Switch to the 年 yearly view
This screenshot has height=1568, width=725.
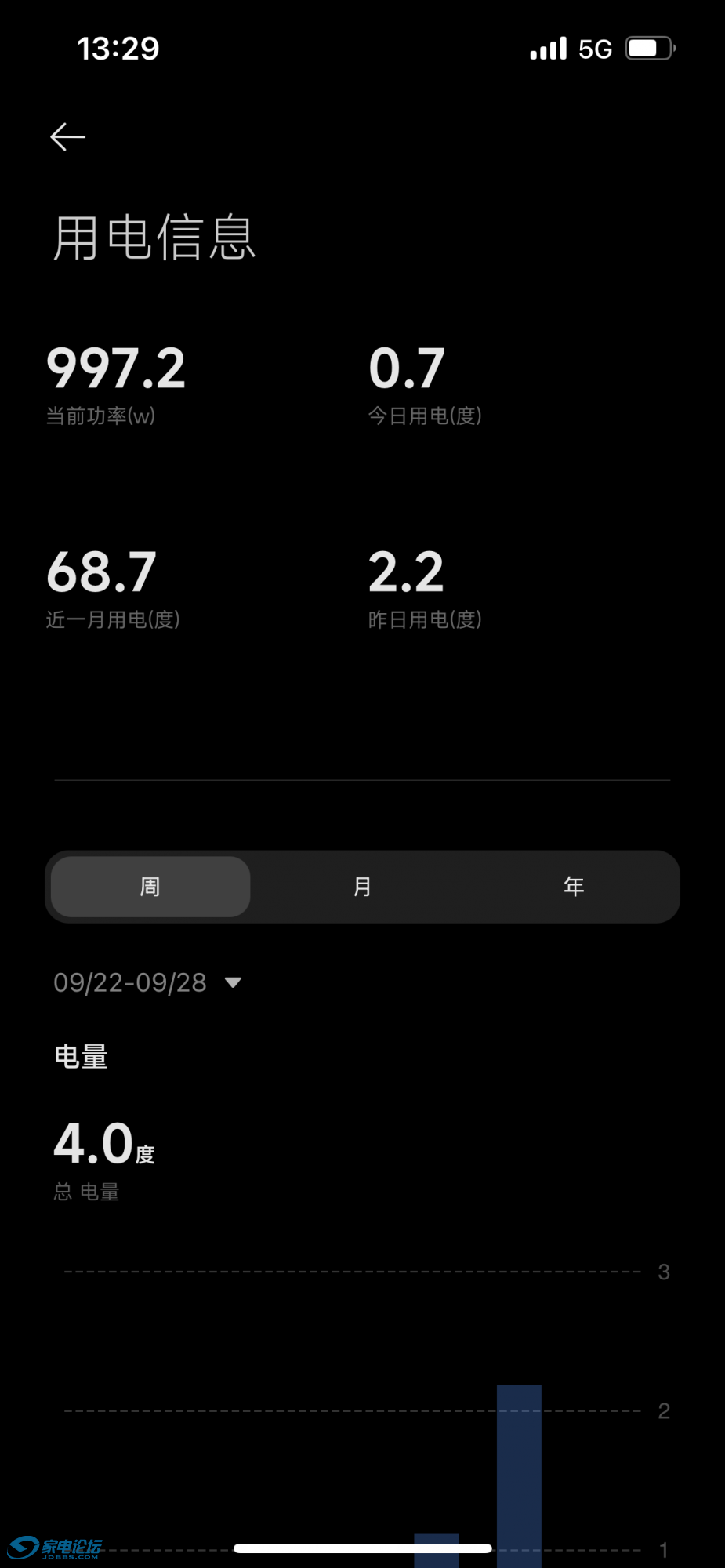[x=573, y=886]
